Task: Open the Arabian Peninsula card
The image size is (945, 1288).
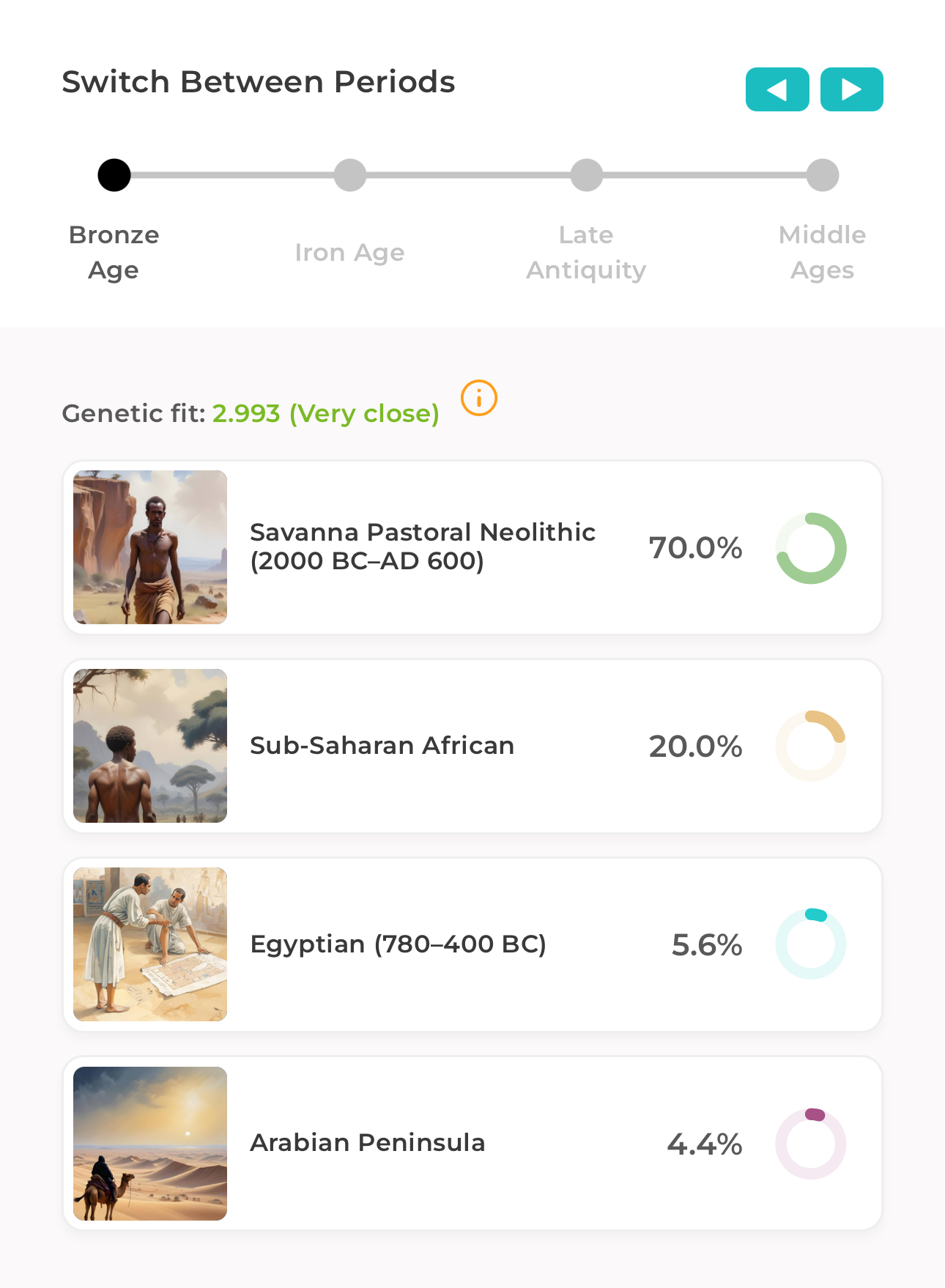Action: point(472,1143)
